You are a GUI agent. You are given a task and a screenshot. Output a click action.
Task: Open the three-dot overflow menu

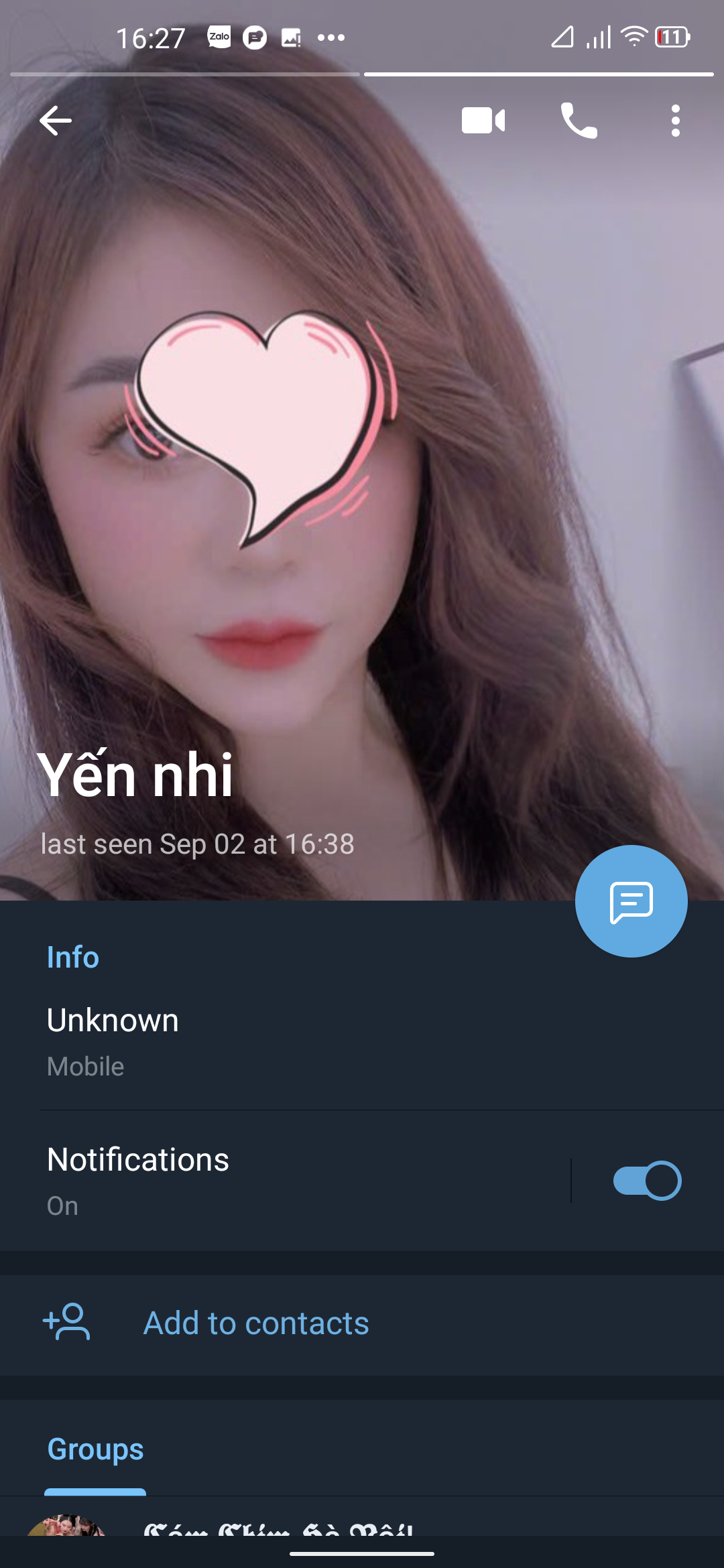tap(674, 121)
